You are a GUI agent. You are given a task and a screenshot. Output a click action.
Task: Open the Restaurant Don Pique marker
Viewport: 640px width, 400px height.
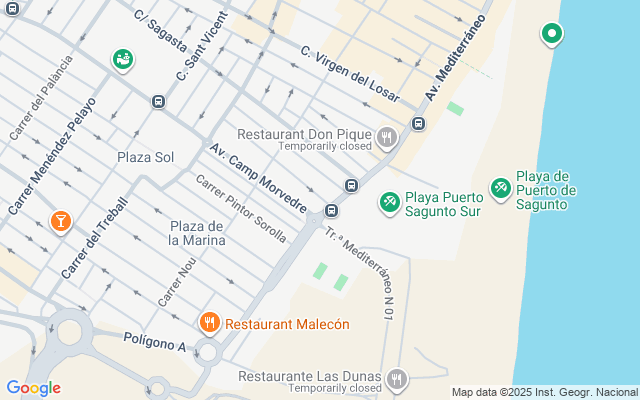[387, 138]
